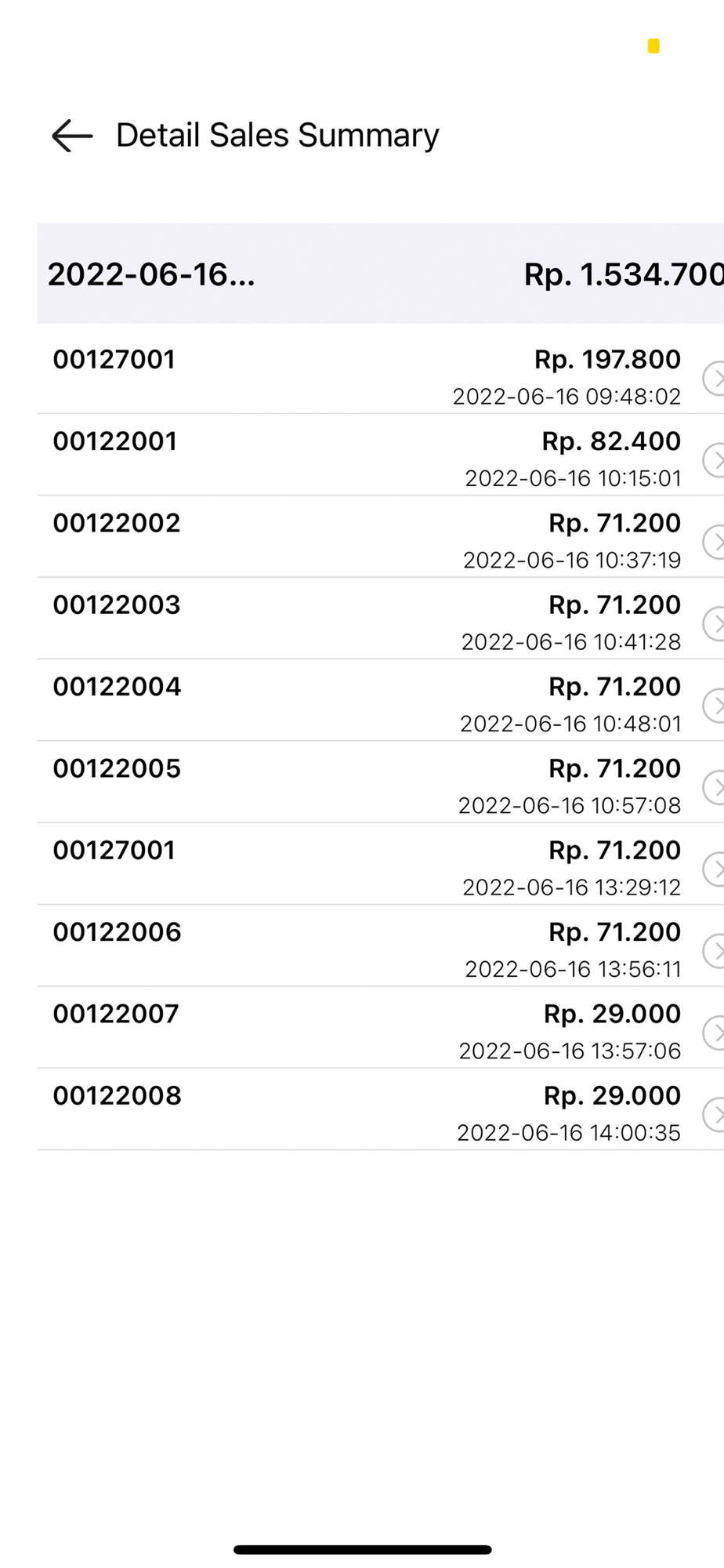Open transaction 00122001
This screenshot has width=724, height=1568.
point(381,454)
